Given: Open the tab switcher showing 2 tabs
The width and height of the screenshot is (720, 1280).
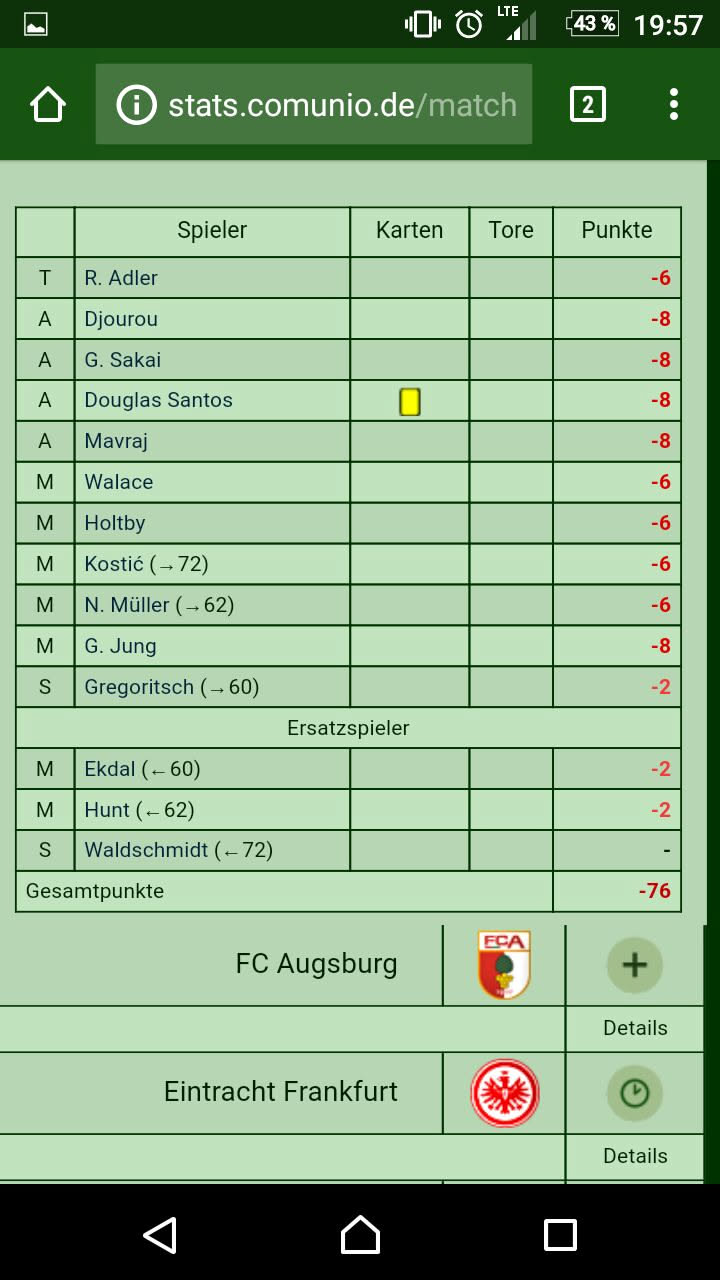Looking at the screenshot, I should click(x=587, y=104).
